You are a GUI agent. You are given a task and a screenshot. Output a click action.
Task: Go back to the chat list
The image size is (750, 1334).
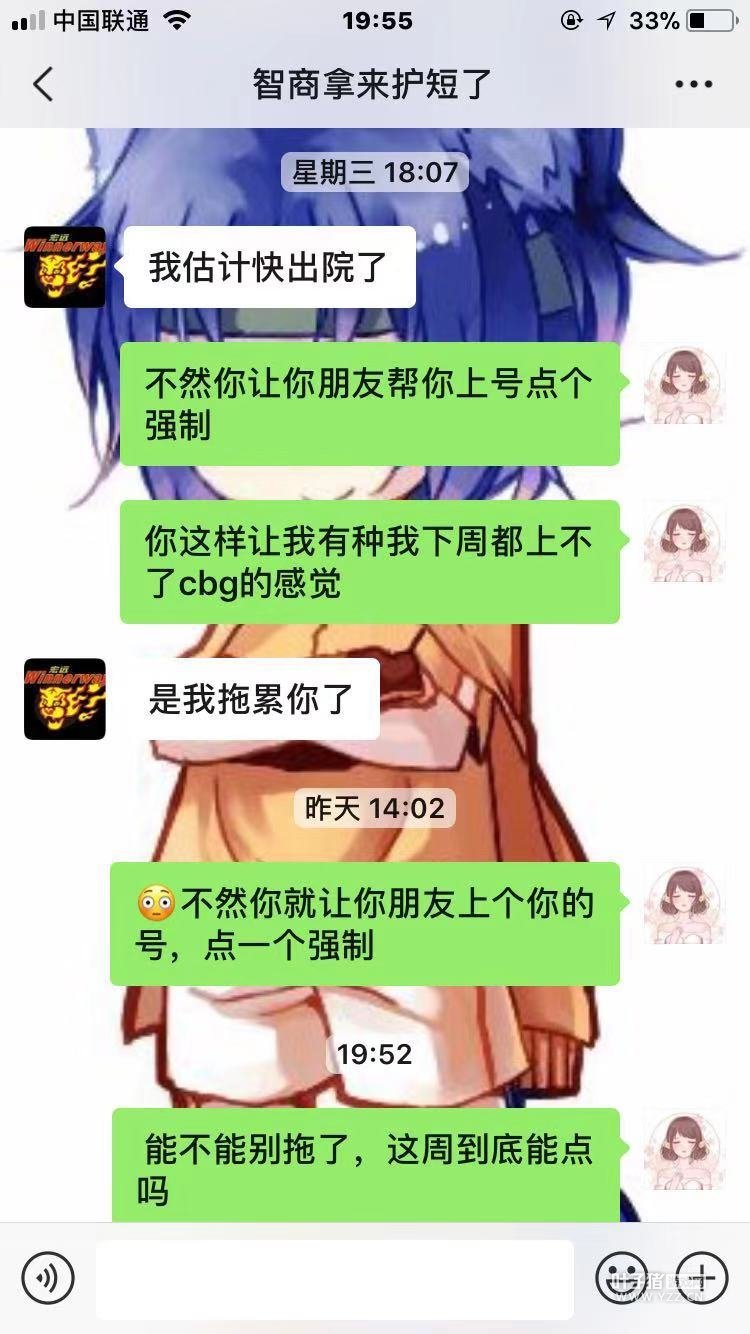(42, 85)
